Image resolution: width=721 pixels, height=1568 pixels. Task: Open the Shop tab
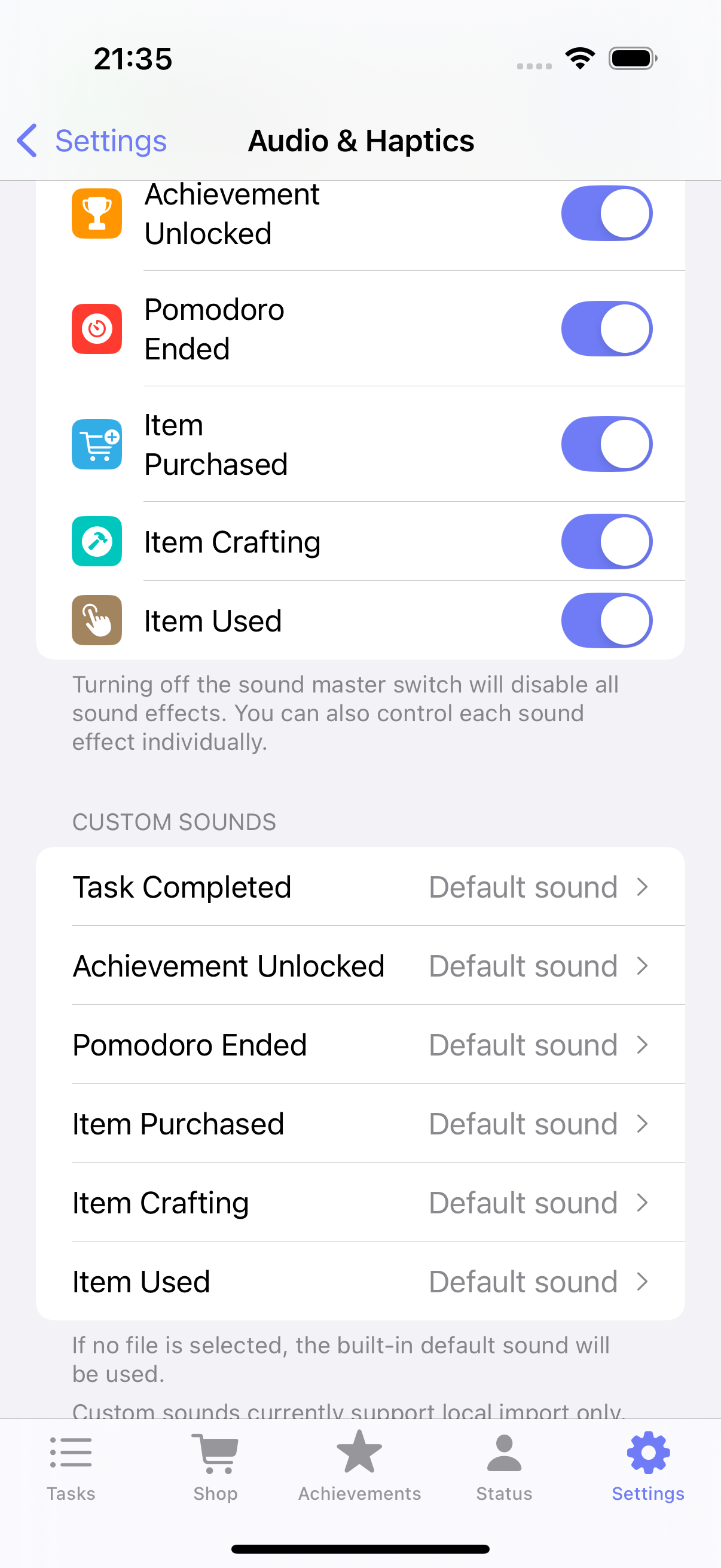point(215,1467)
